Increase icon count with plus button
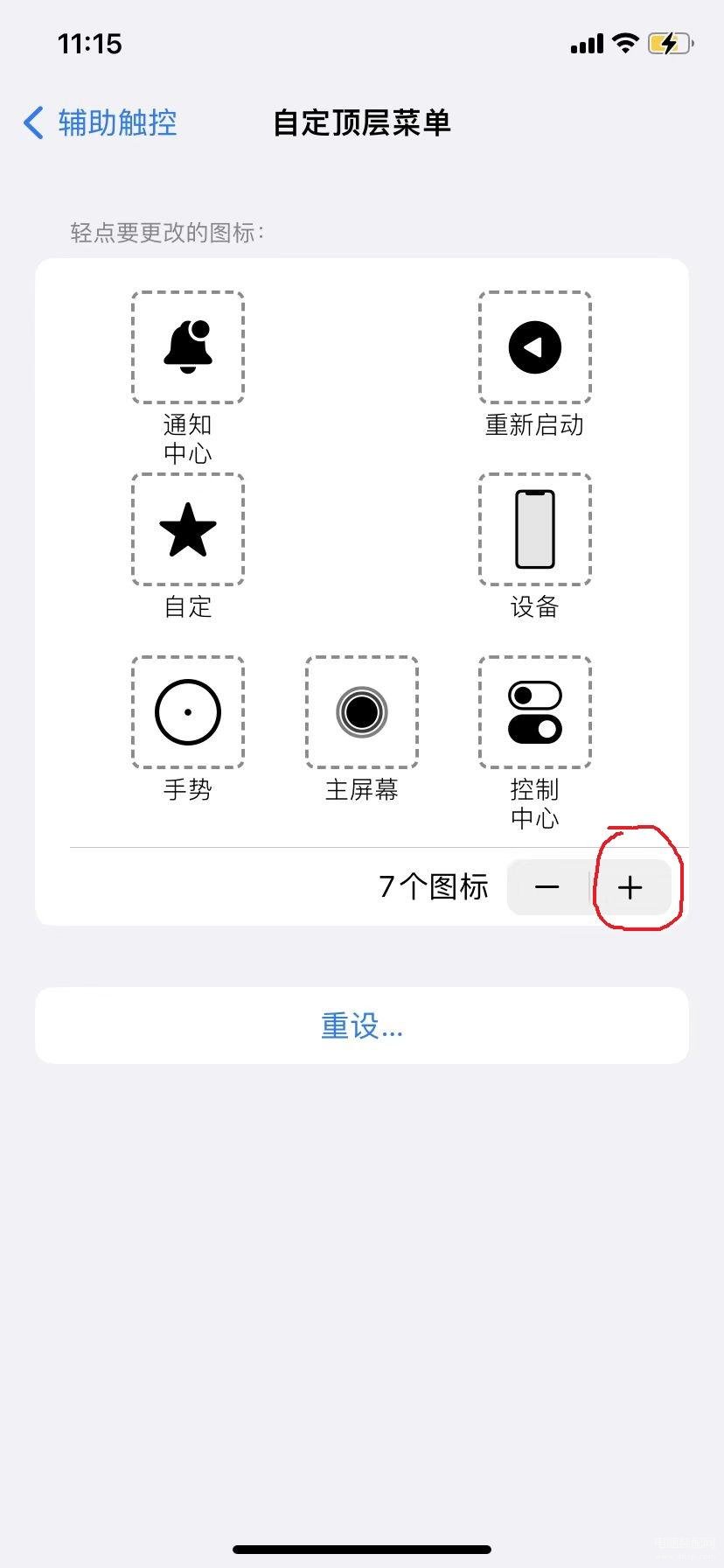 click(630, 887)
